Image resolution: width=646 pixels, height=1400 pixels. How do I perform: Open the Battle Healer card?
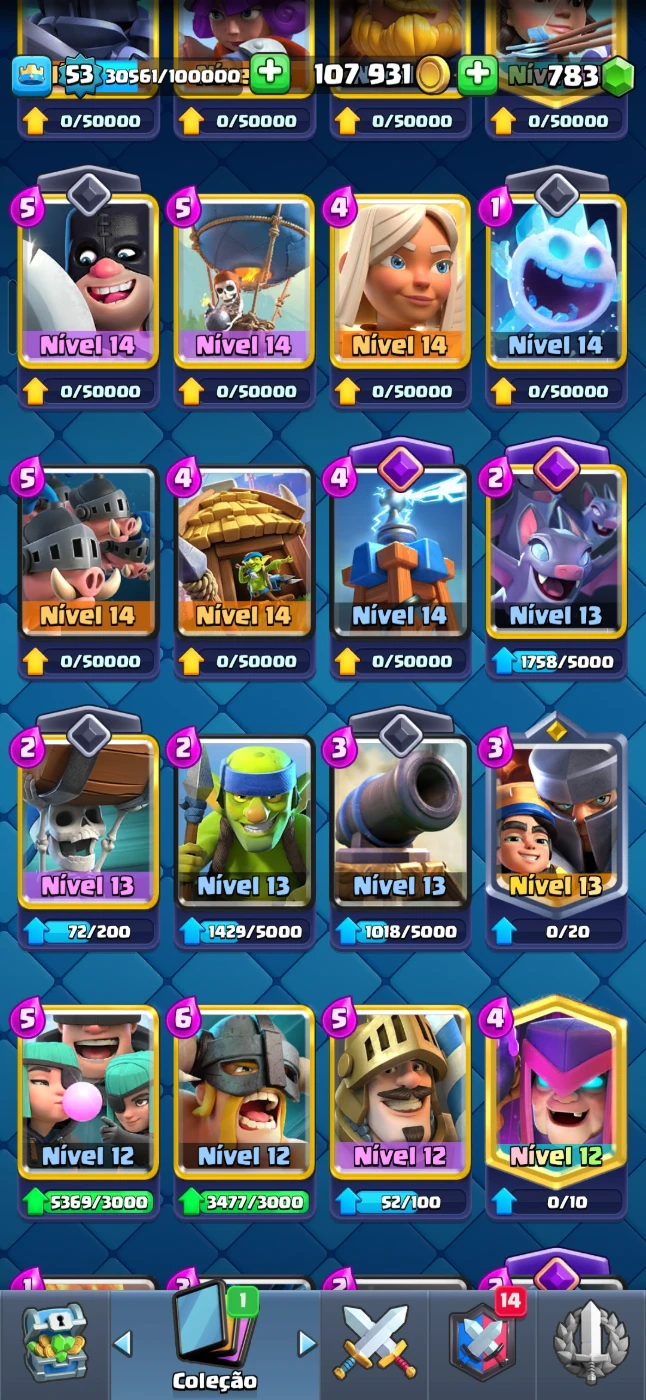click(400, 282)
